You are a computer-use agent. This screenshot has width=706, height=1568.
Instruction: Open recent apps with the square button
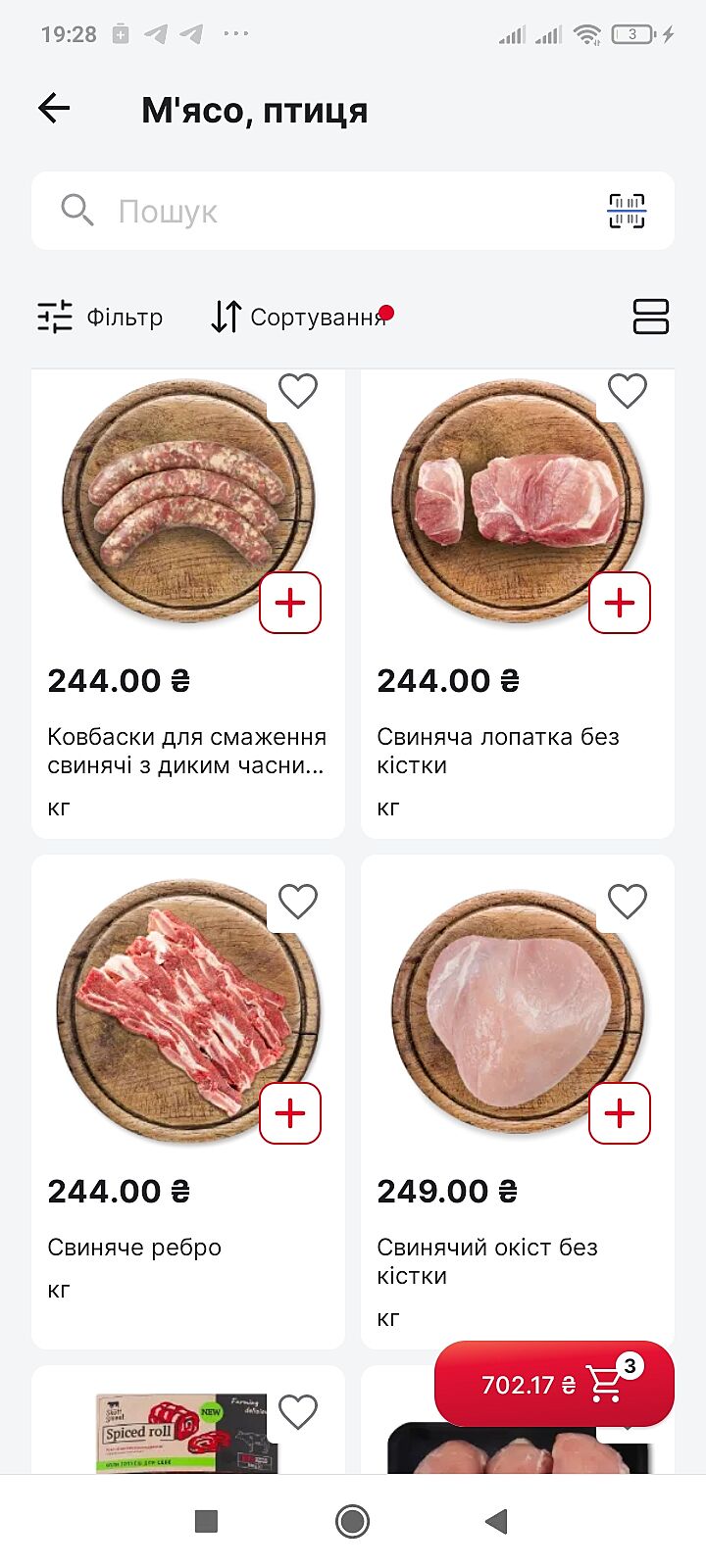point(206,1521)
